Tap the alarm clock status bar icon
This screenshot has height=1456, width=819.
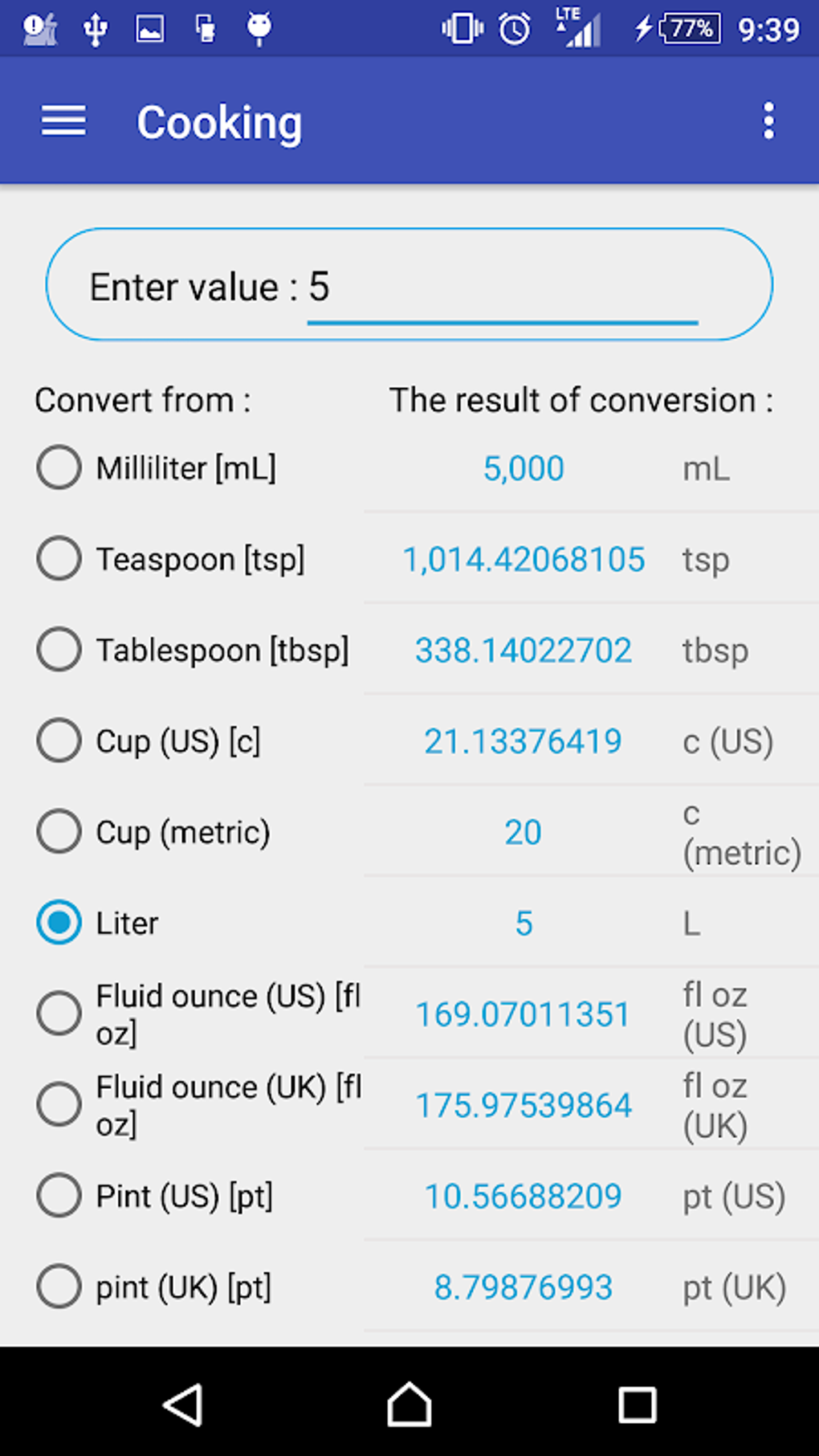pyautogui.click(x=511, y=28)
